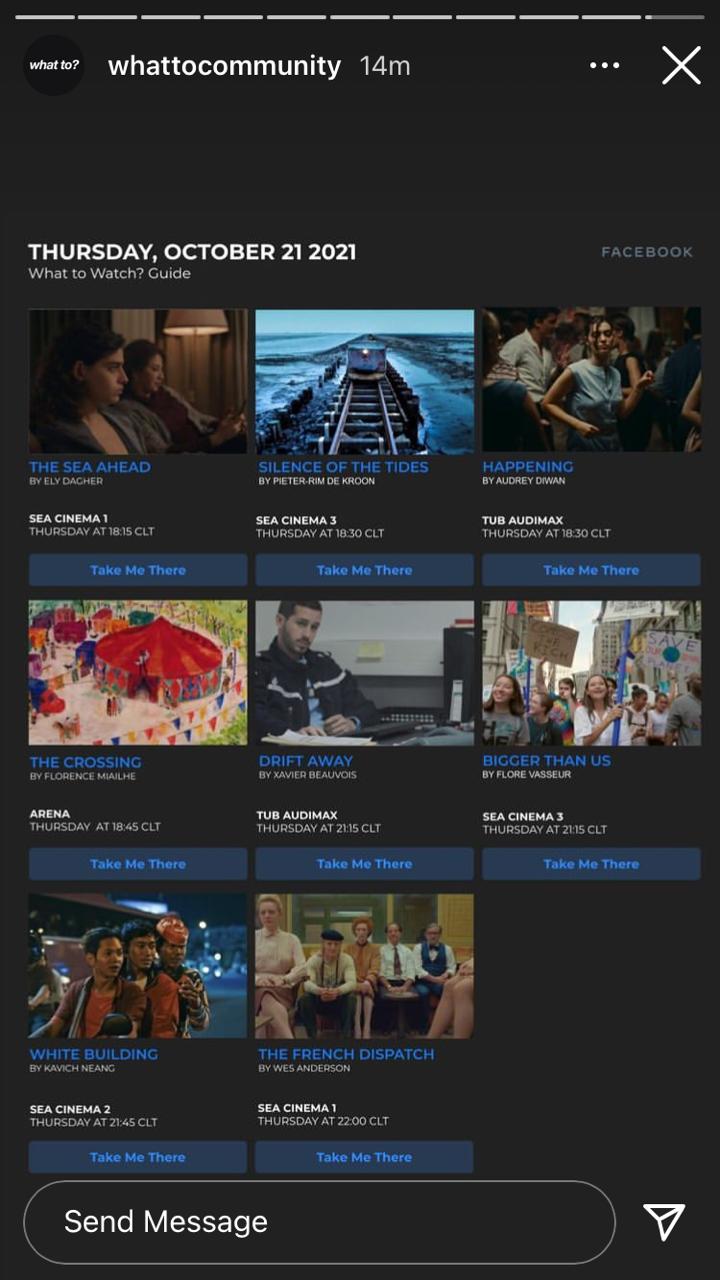Viewport: 720px width, 1280px height.
Task: Close the story viewer
Action: point(681,66)
